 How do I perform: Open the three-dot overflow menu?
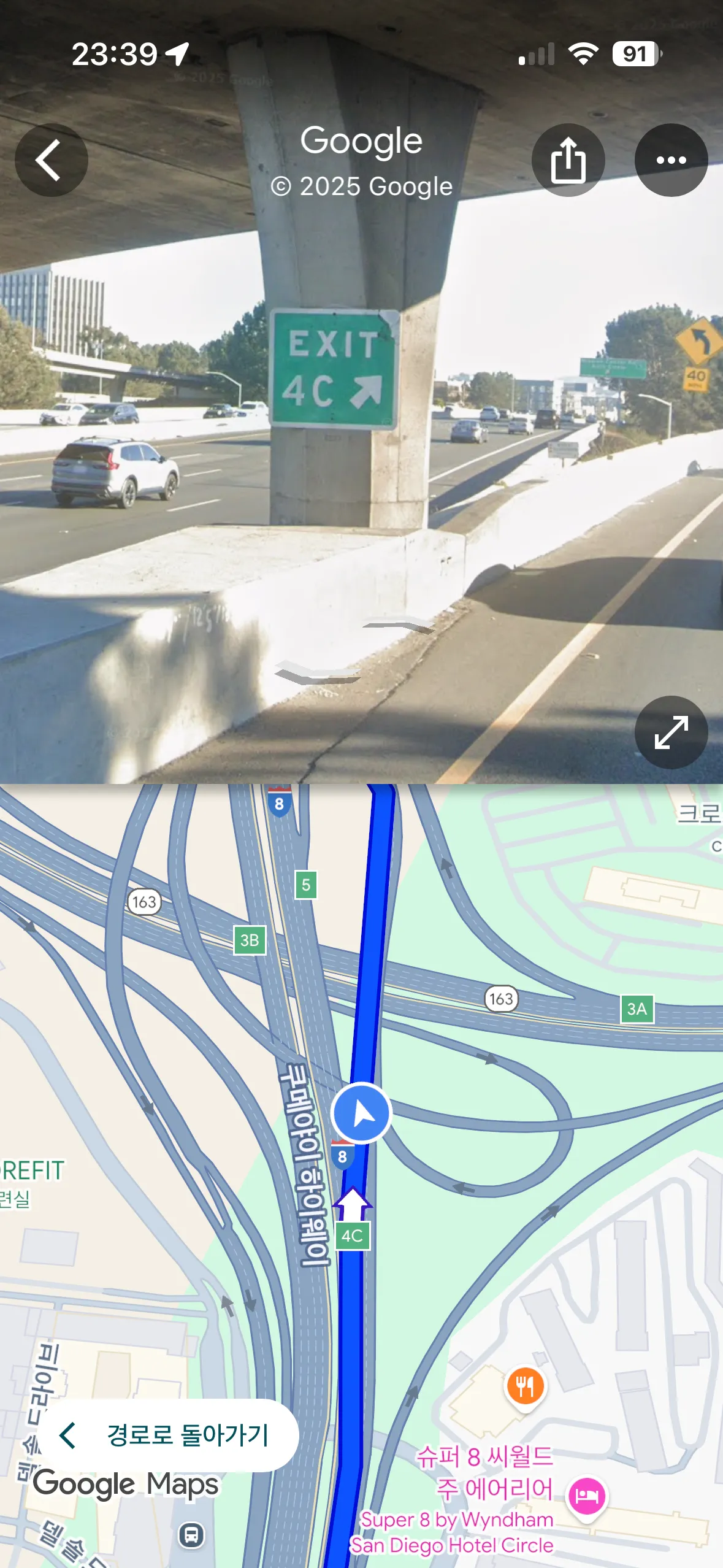click(x=671, y=160)
